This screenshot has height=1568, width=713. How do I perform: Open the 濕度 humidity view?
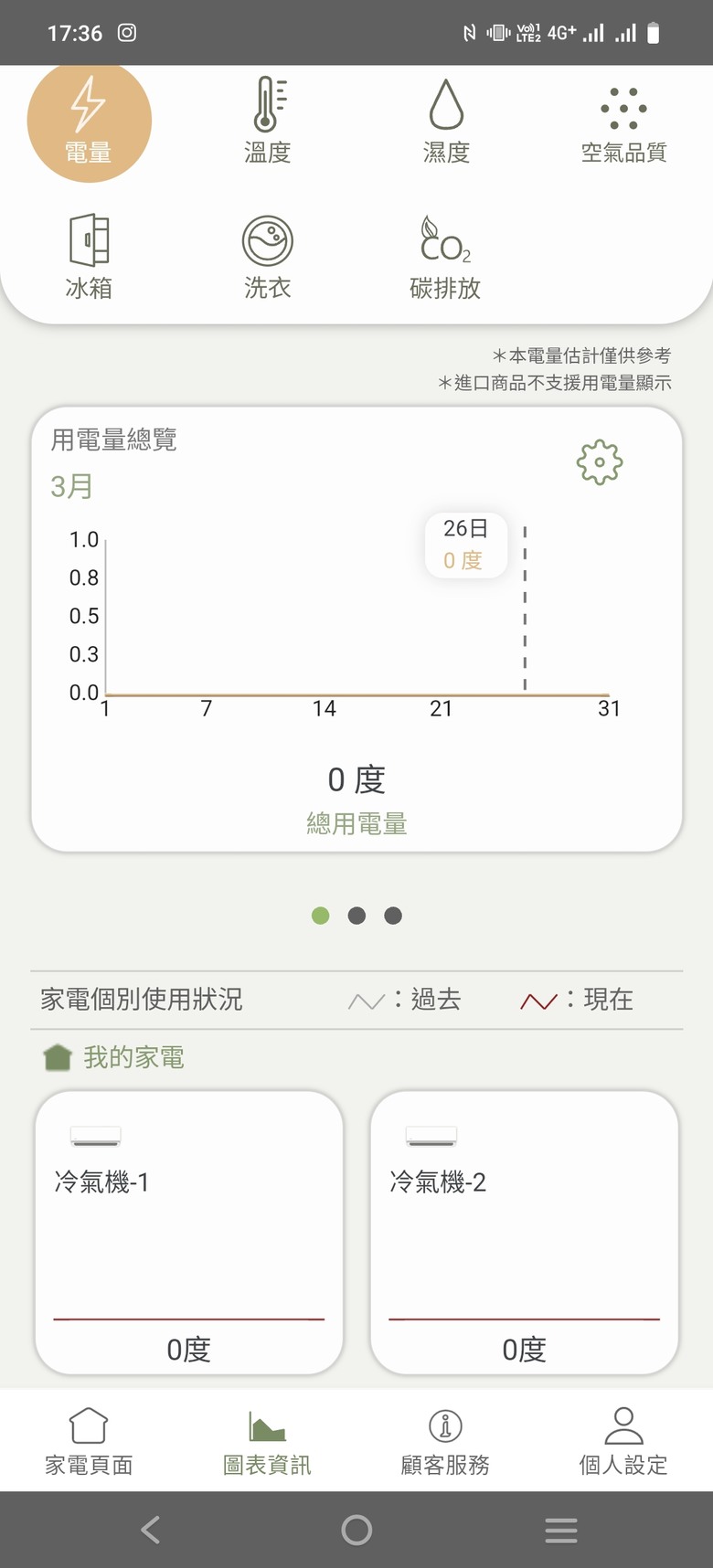pos(446,121)
